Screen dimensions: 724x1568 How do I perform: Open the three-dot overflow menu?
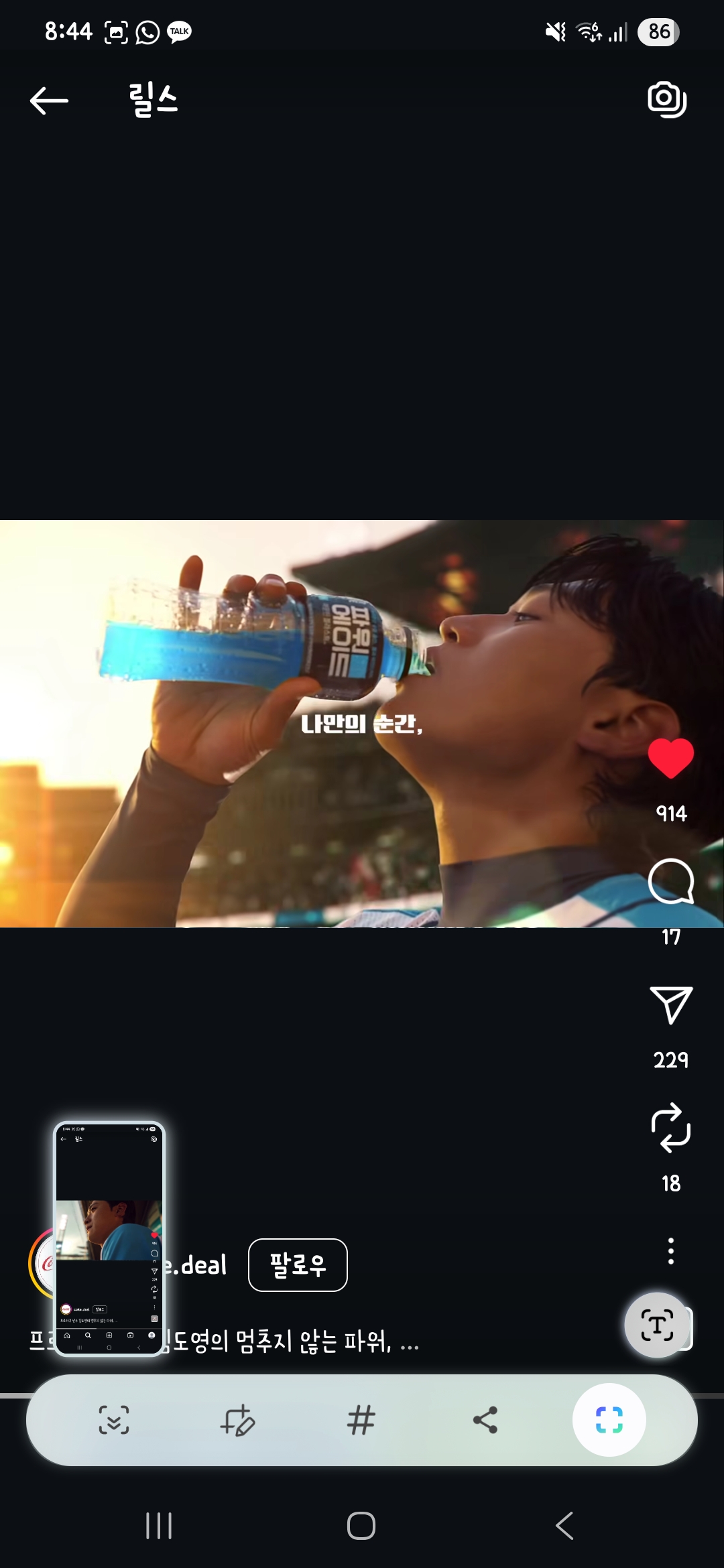pyautogui.click(x=670, y=1251)
